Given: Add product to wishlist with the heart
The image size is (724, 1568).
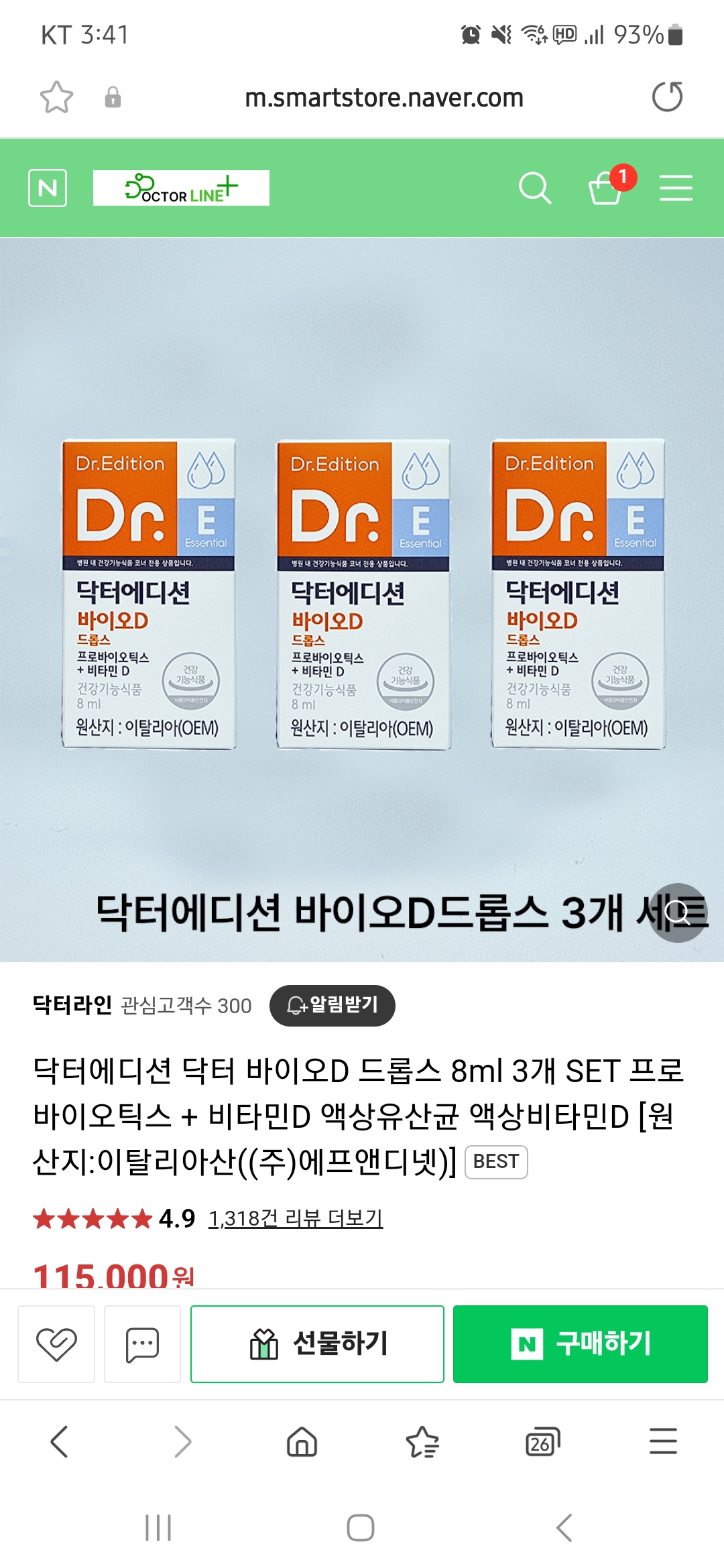Looking at the screenshot, I should pyautogui.click(x=56, y=1344).
